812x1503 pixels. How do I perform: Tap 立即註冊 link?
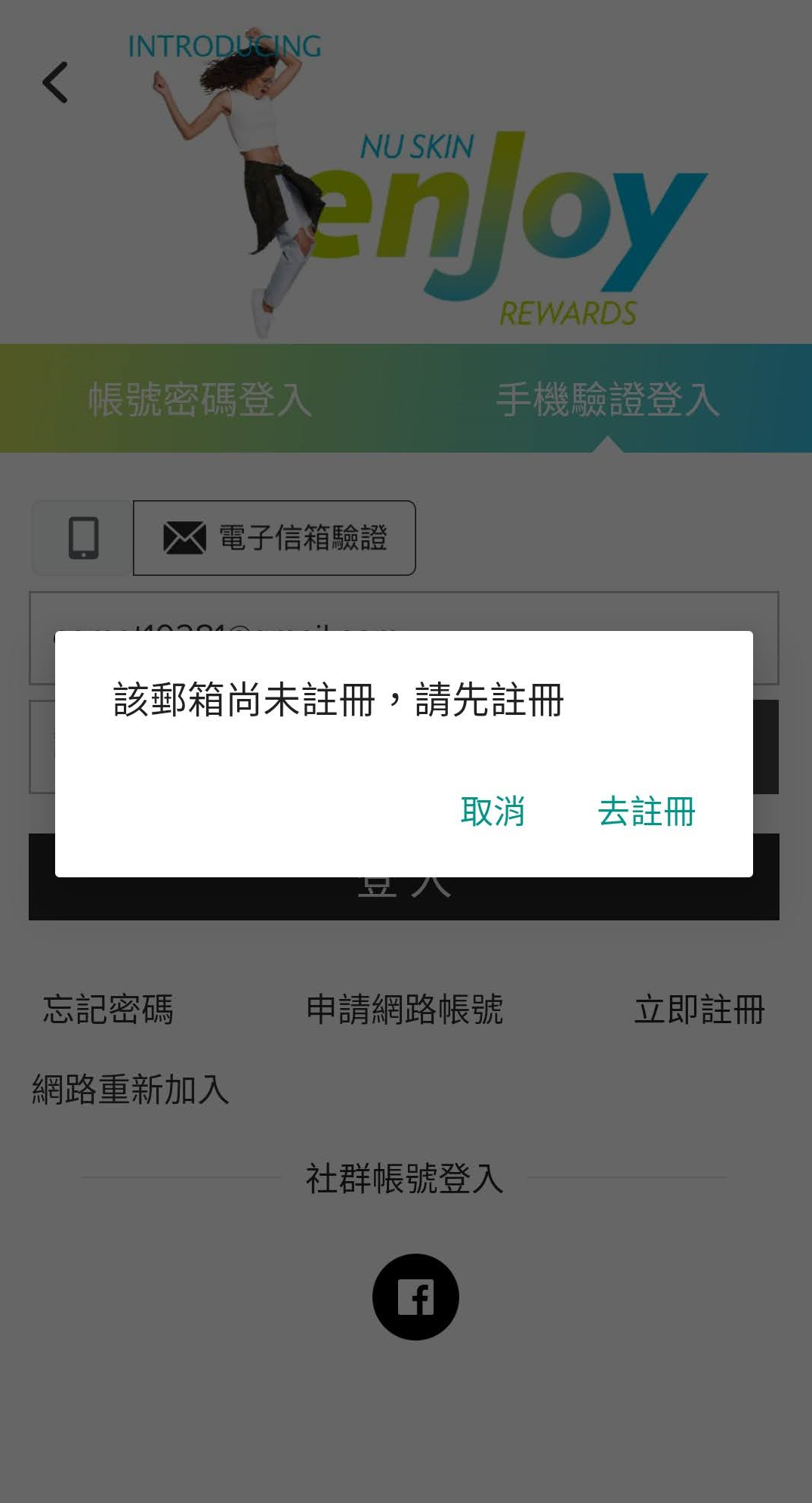[699, 1010]
